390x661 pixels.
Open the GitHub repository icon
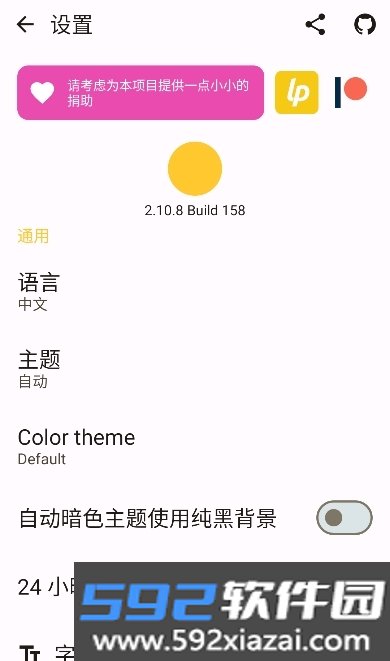pos(365,24)
